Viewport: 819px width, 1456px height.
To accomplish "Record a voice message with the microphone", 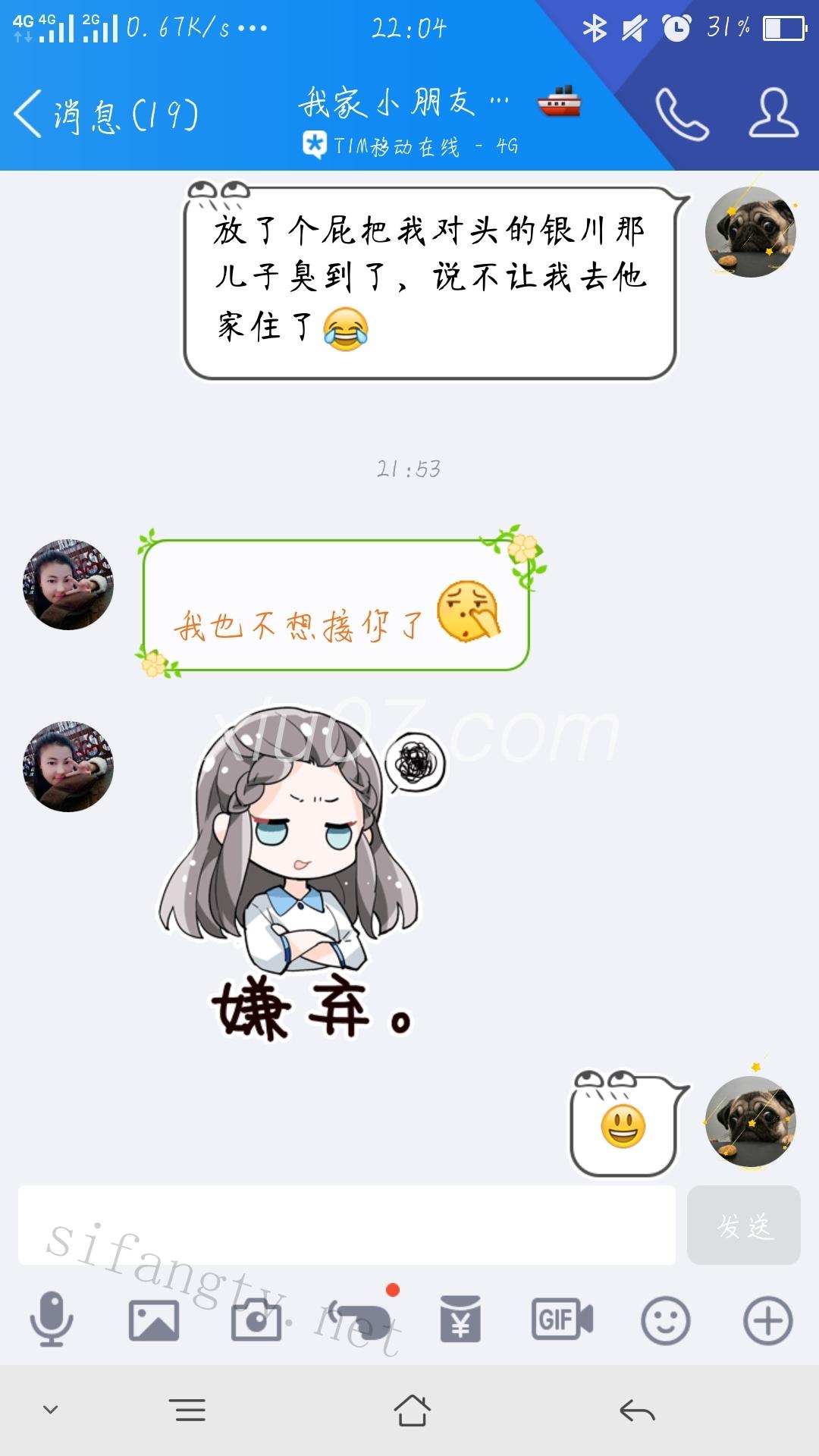I will click(x=52, y=1320).
